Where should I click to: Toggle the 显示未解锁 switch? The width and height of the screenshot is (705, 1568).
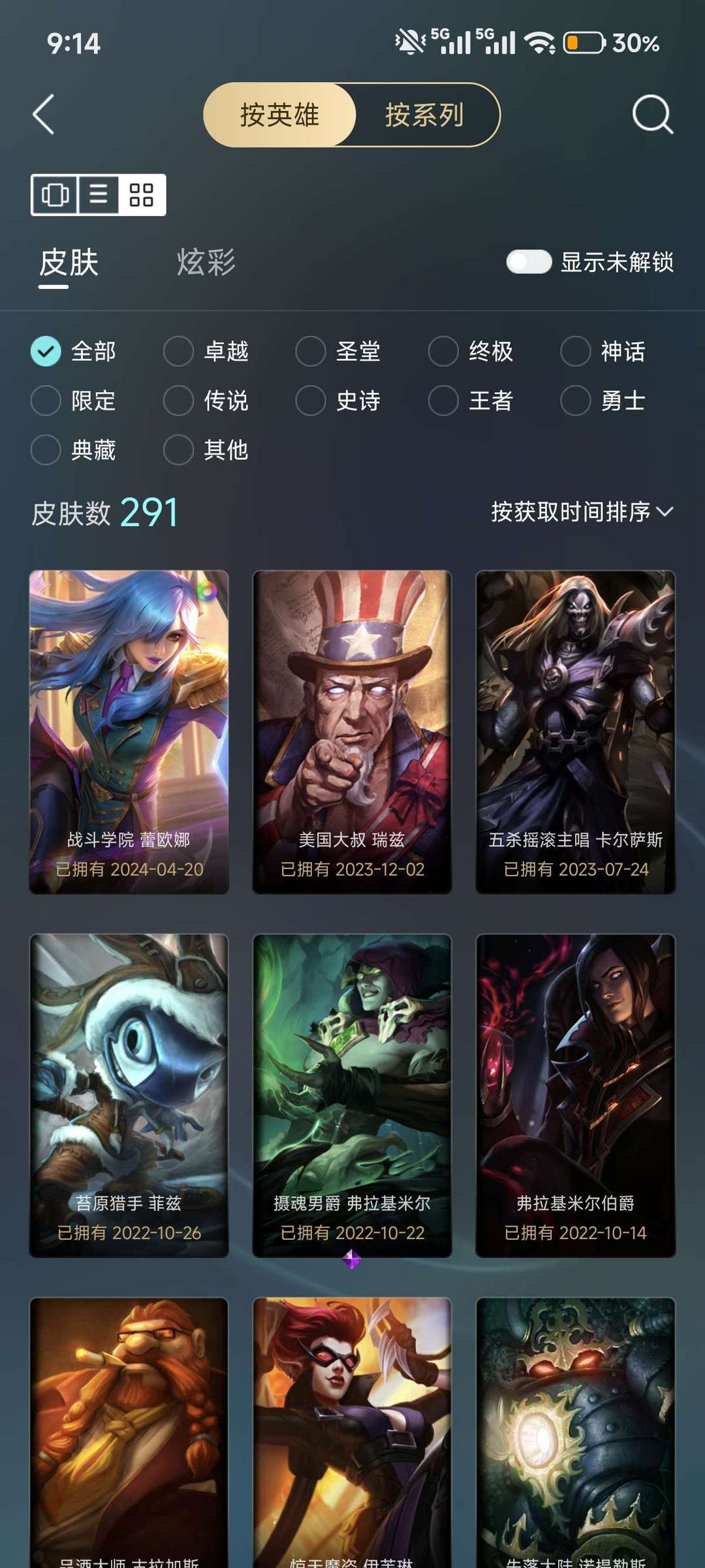click(529, 262)
